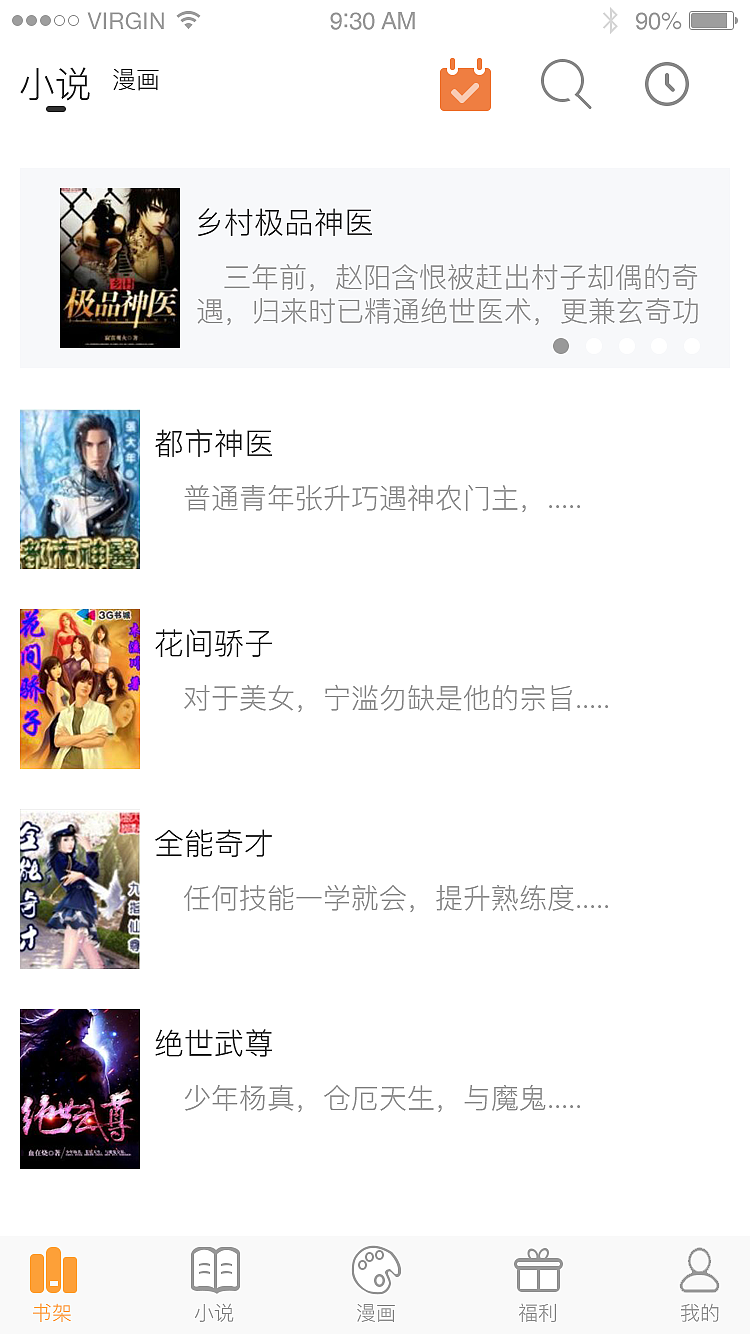Tap the 全能奇才 cover thumbnail

[79, 888]
